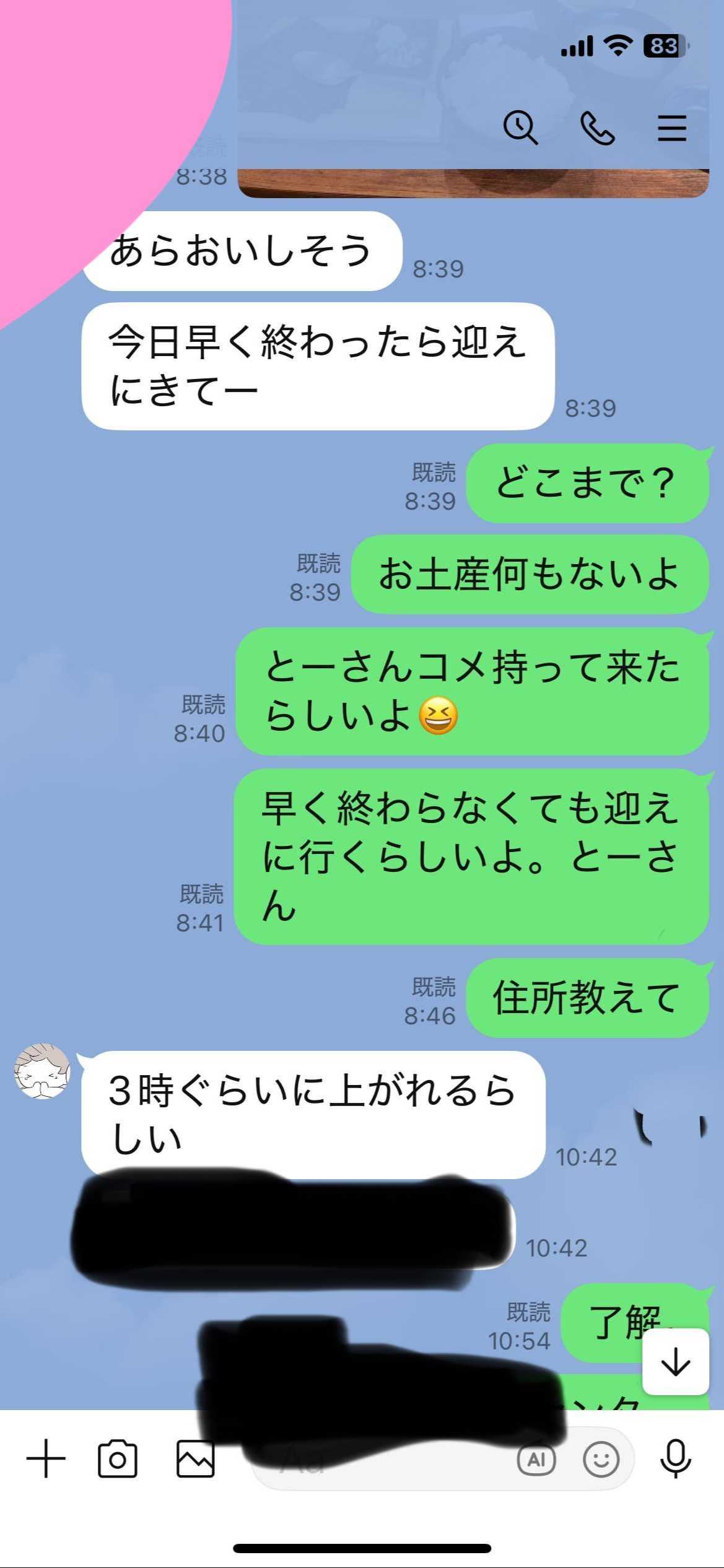
Task: Open the chat hamburger menu
Action: [672, 128]
